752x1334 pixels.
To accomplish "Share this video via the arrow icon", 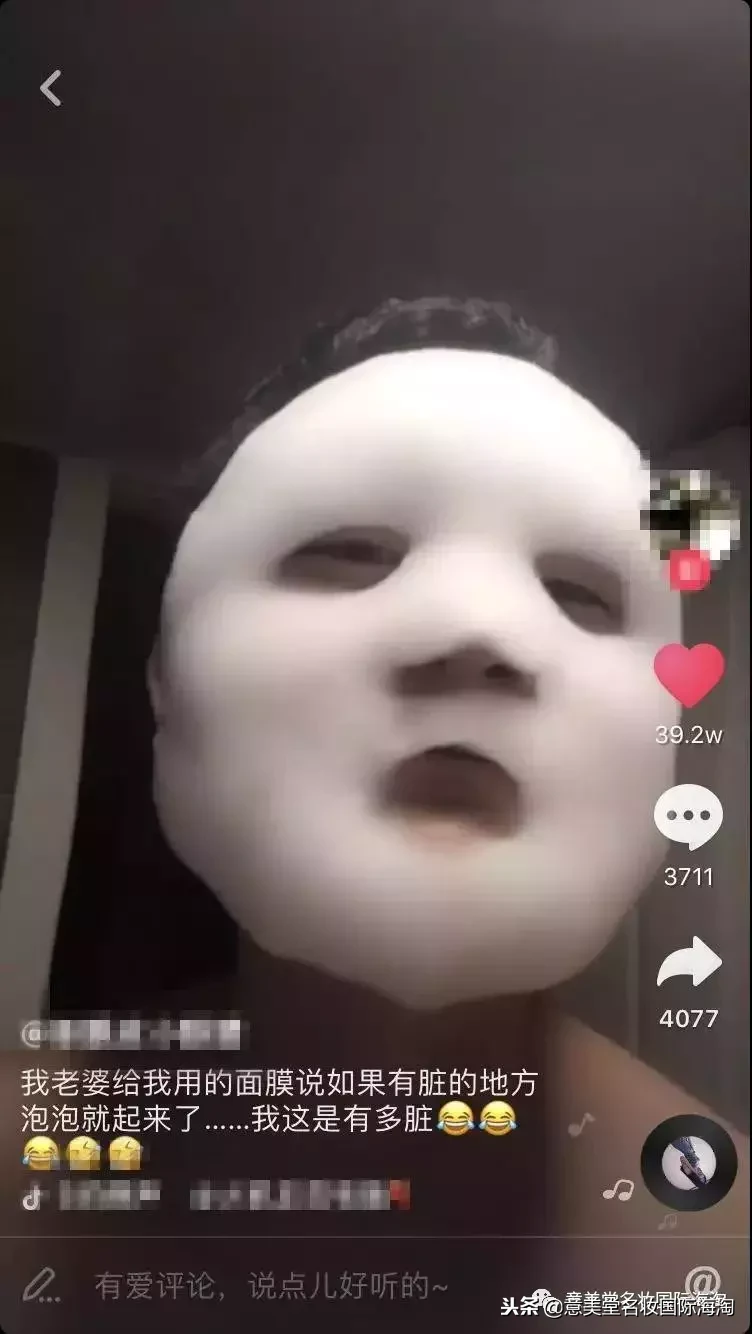I will [689, 966].
